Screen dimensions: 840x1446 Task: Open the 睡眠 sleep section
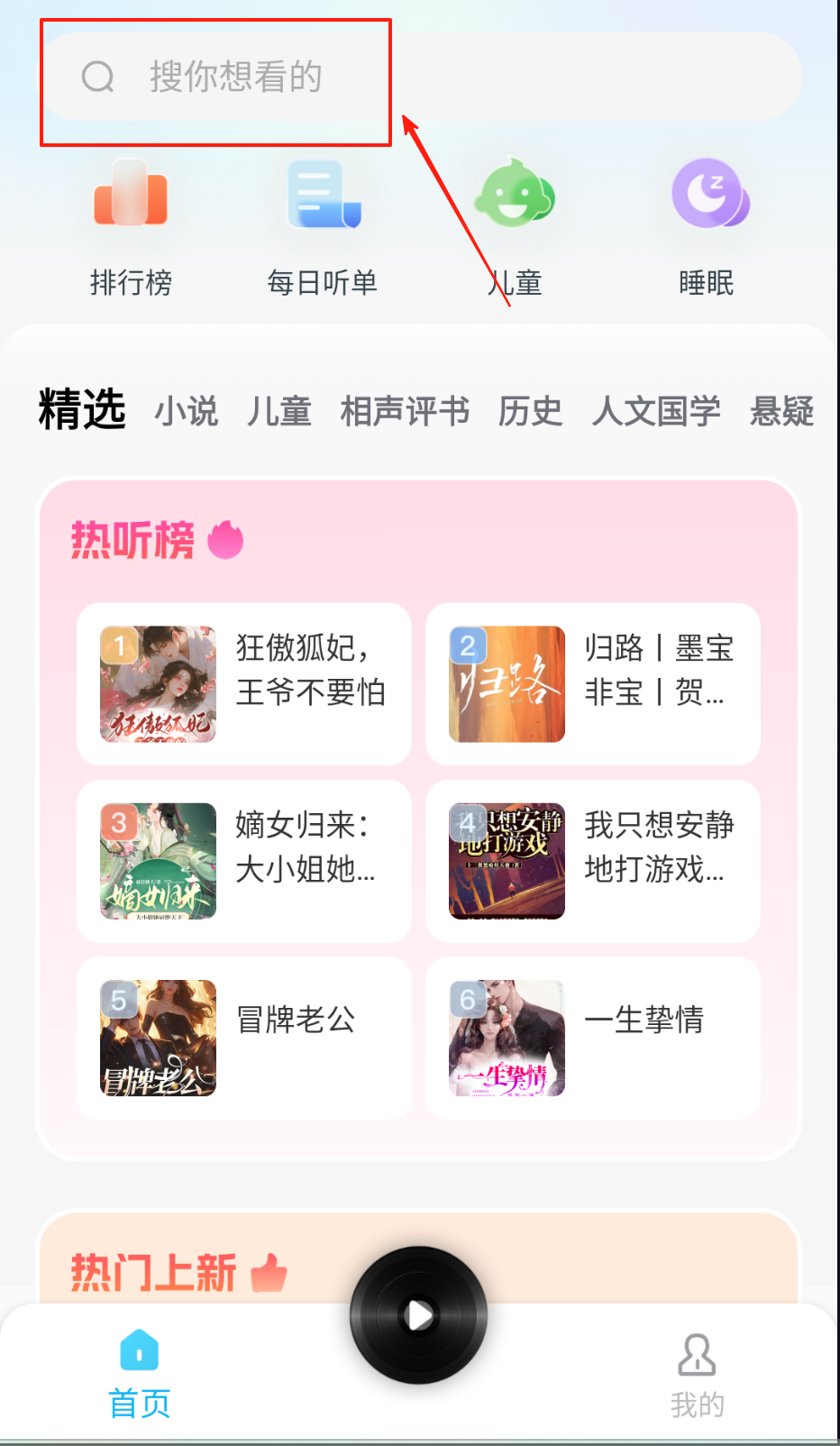(707, 225)
